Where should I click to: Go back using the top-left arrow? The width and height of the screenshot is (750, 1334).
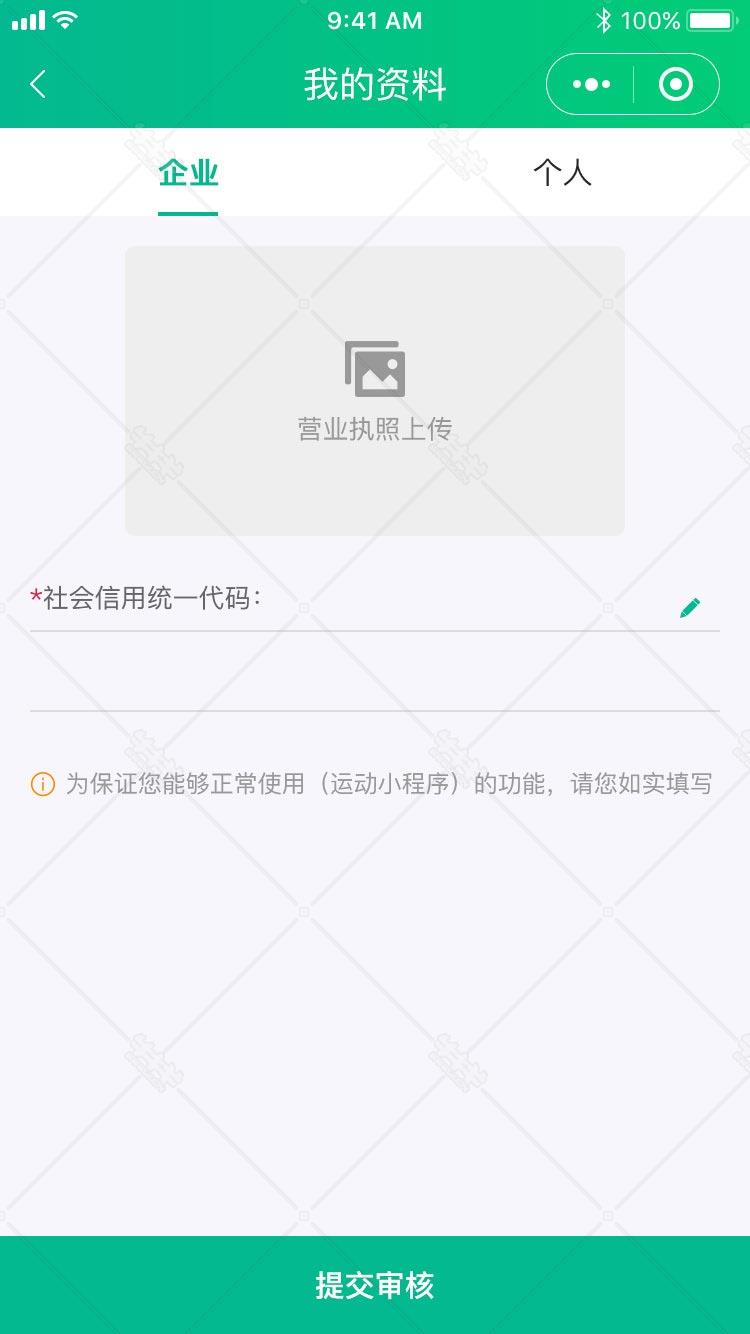coord(38,85)
